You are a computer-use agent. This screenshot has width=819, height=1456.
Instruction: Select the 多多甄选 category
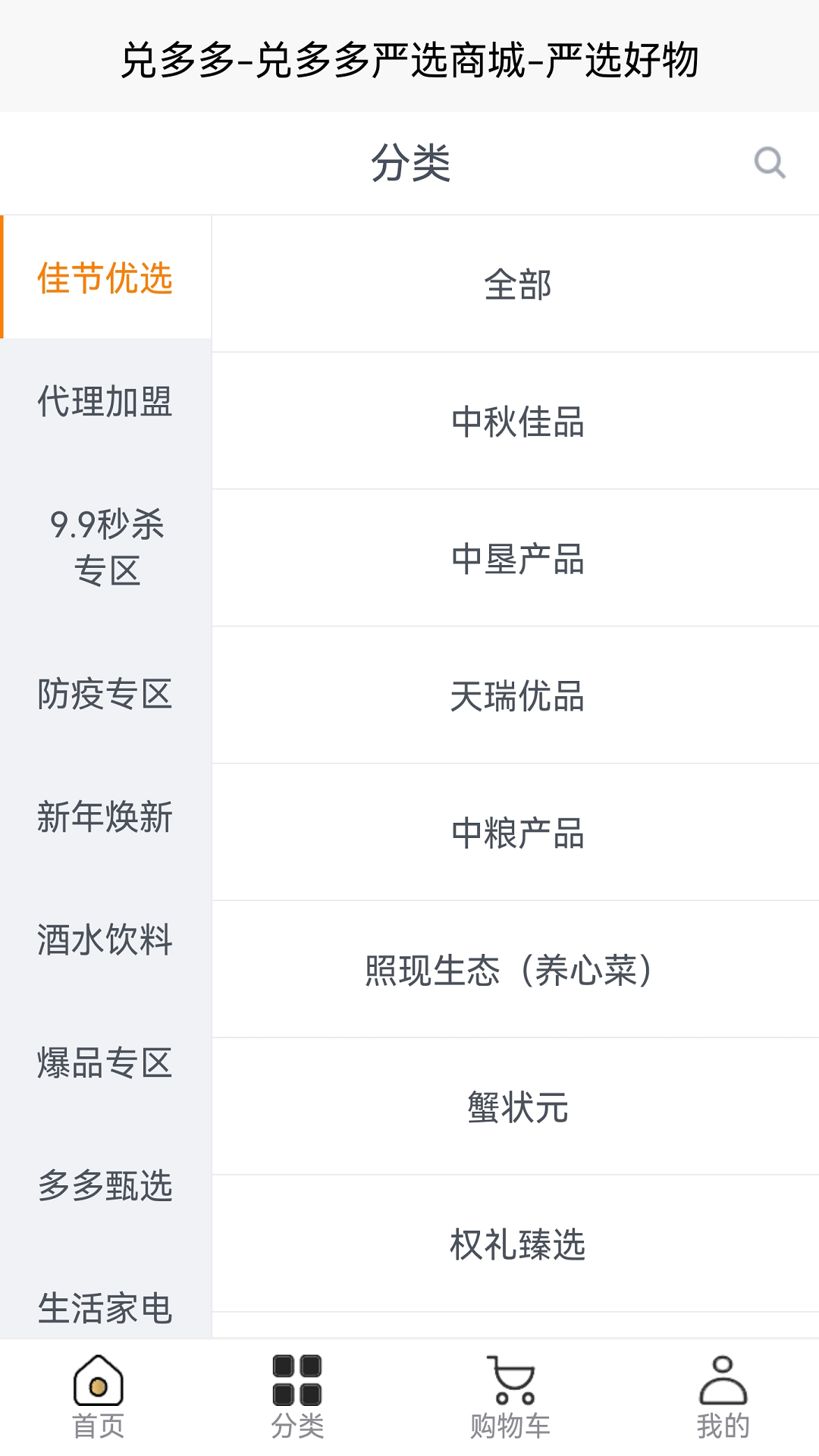point(105,1185)
